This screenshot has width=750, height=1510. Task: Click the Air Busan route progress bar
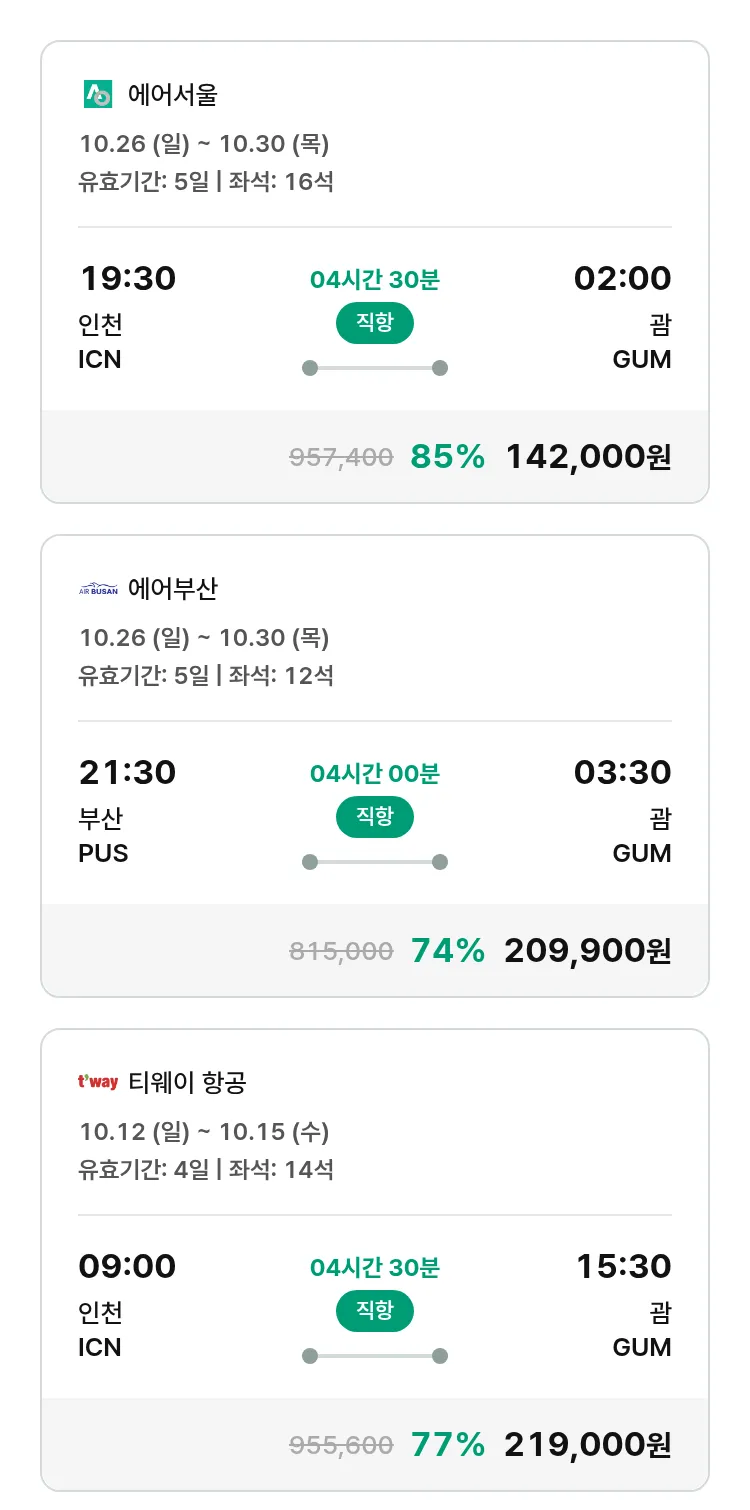374,860
